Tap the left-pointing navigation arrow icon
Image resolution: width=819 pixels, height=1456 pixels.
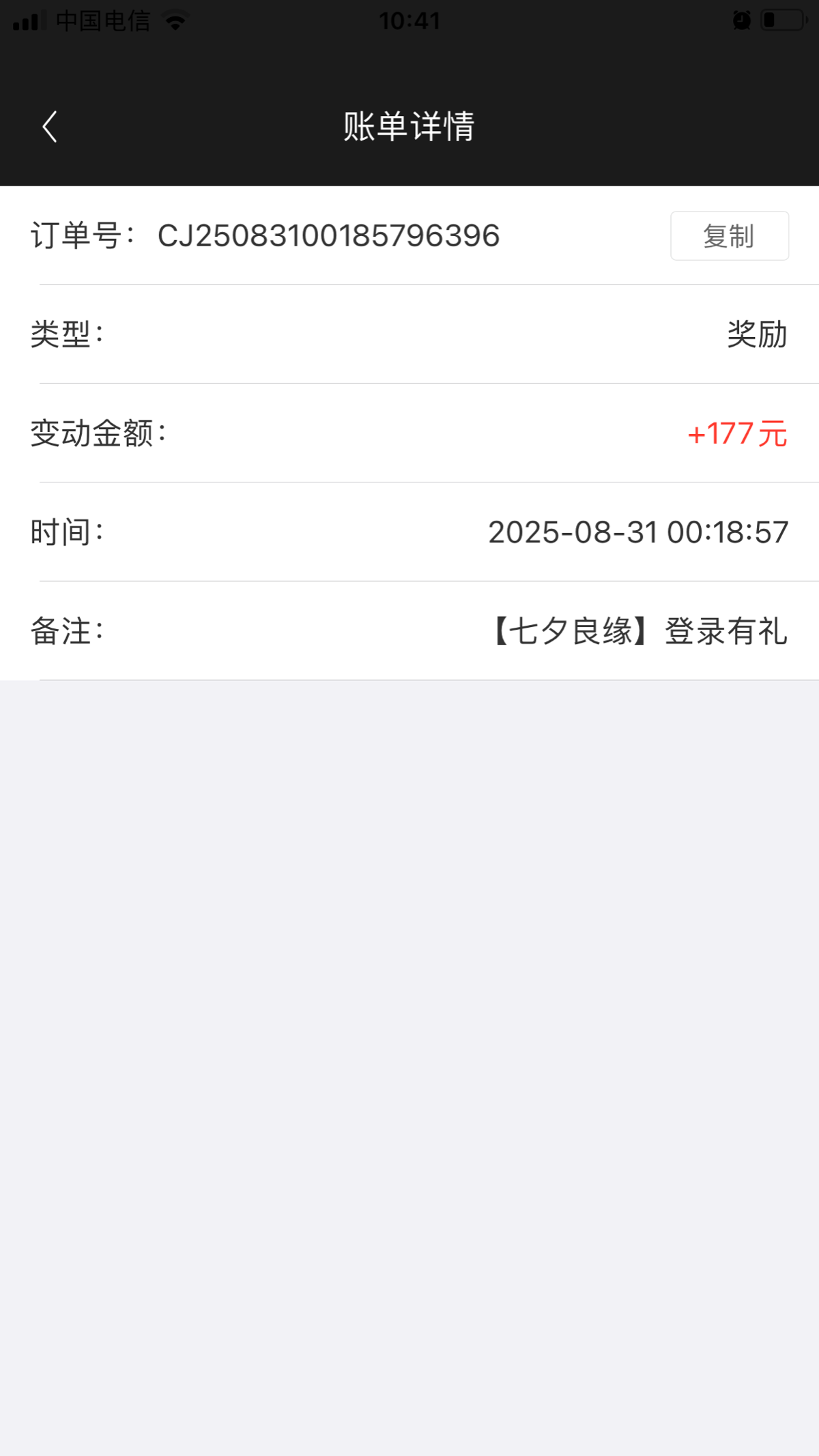click(x=48, y=127)
